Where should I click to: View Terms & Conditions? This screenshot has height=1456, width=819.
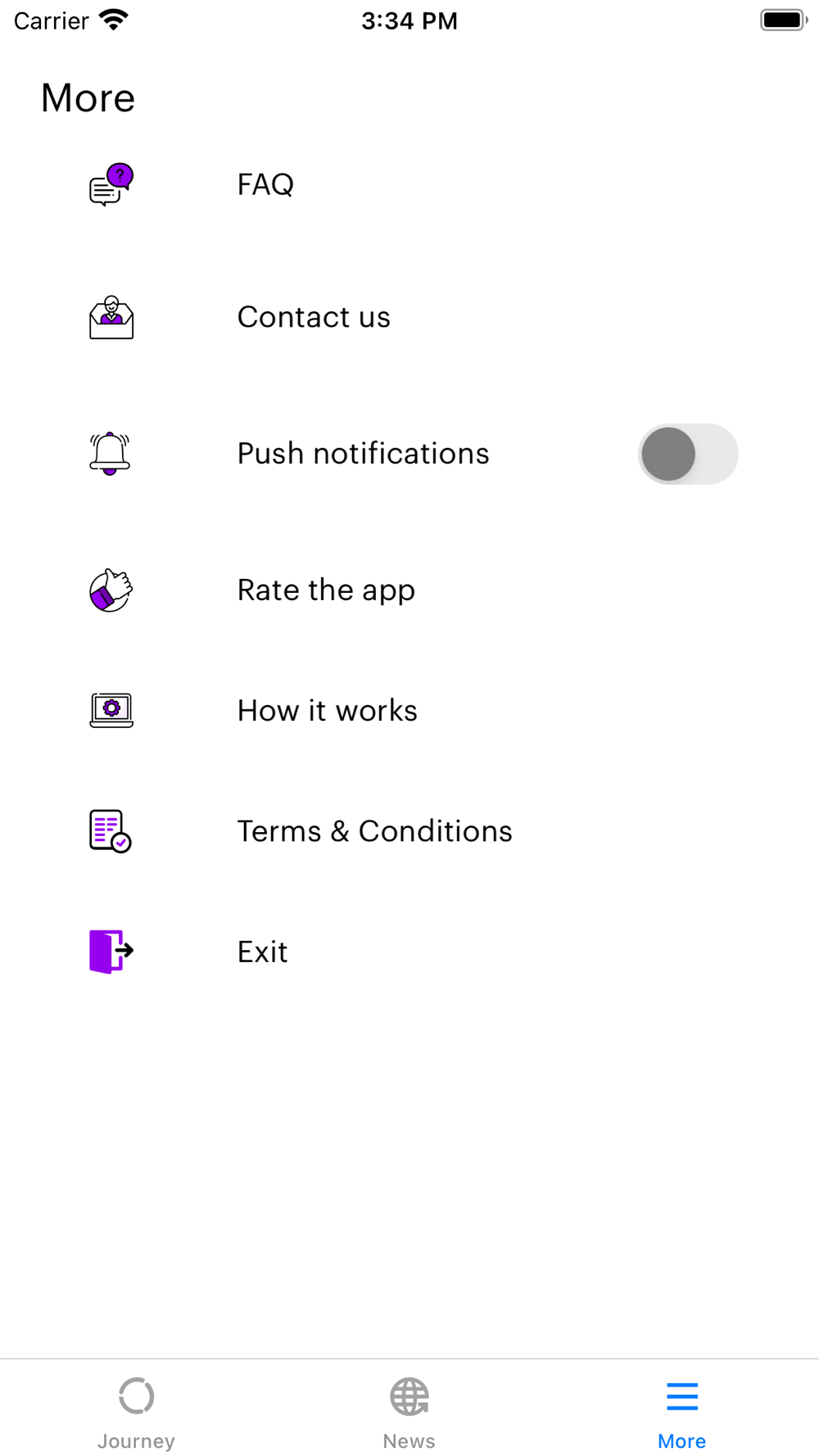pos(409,831)
